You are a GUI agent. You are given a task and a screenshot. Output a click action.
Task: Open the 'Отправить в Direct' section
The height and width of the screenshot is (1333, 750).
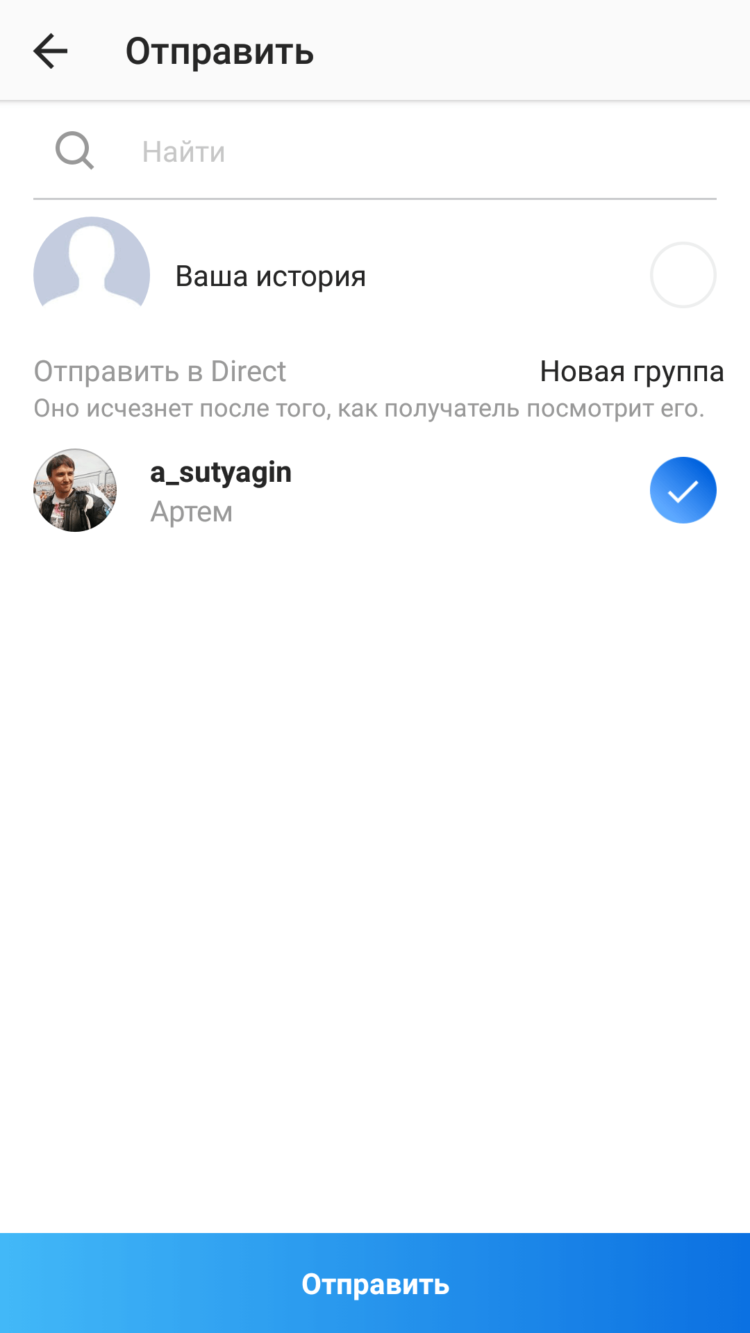click(160, 371)
